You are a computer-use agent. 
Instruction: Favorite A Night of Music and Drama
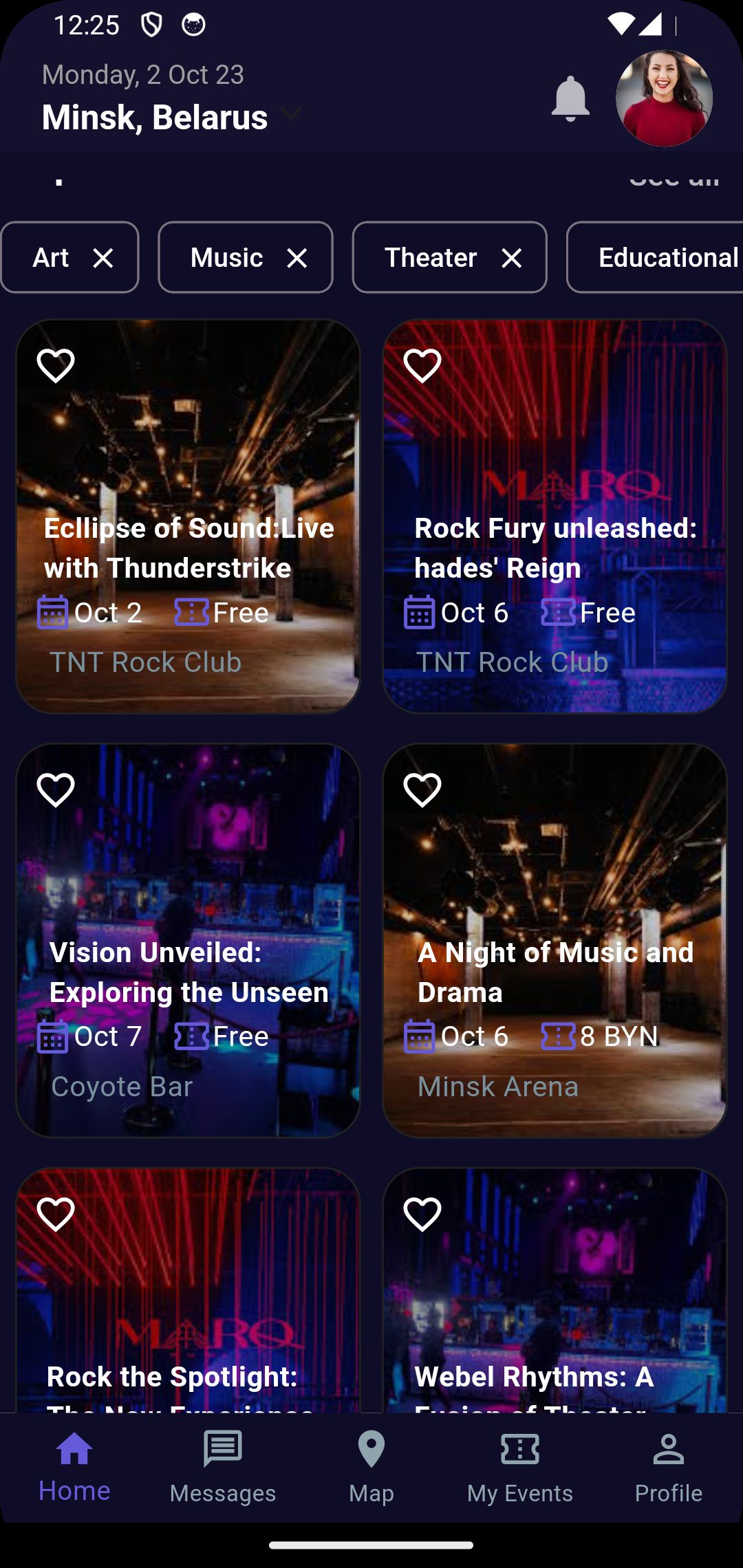(422, 790)
